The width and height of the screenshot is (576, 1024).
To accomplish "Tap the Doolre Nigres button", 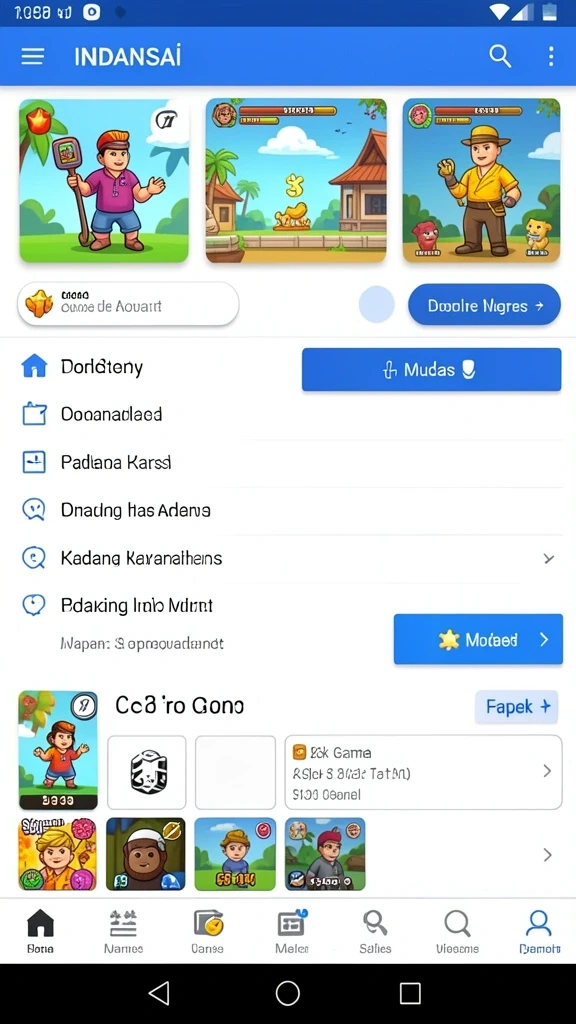I will (484, 305).
